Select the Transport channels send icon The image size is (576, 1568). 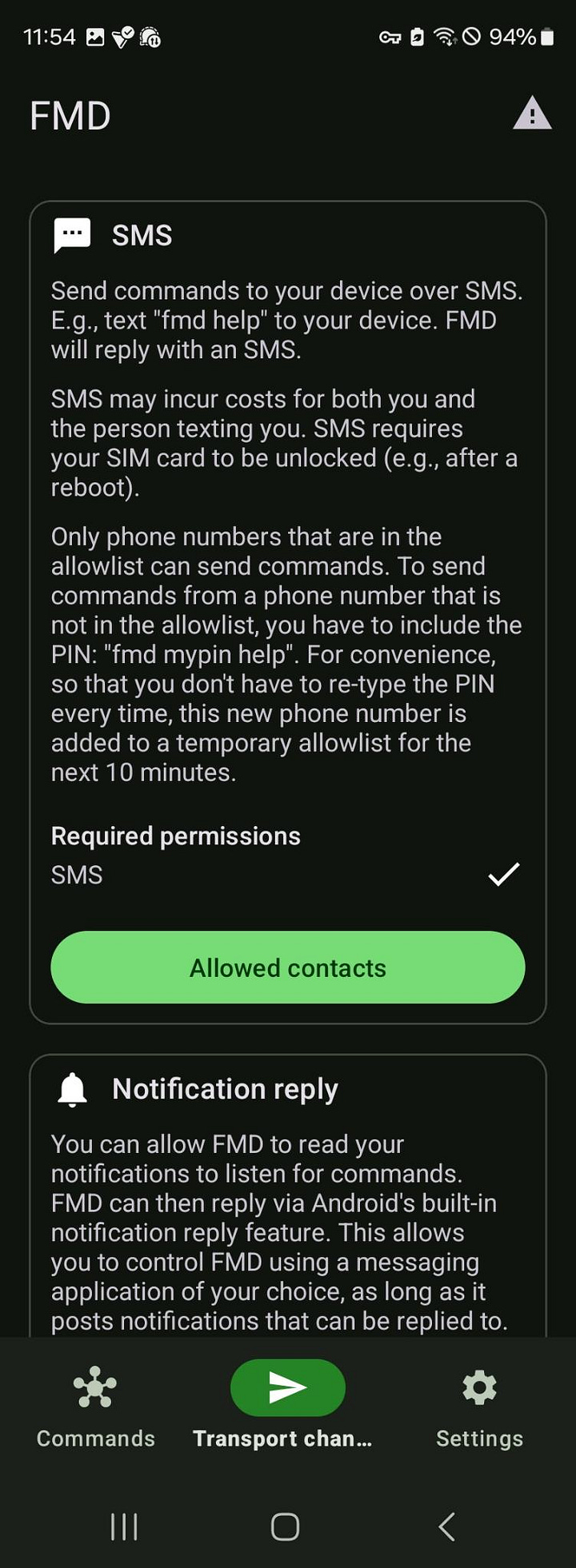(287, 1387)
